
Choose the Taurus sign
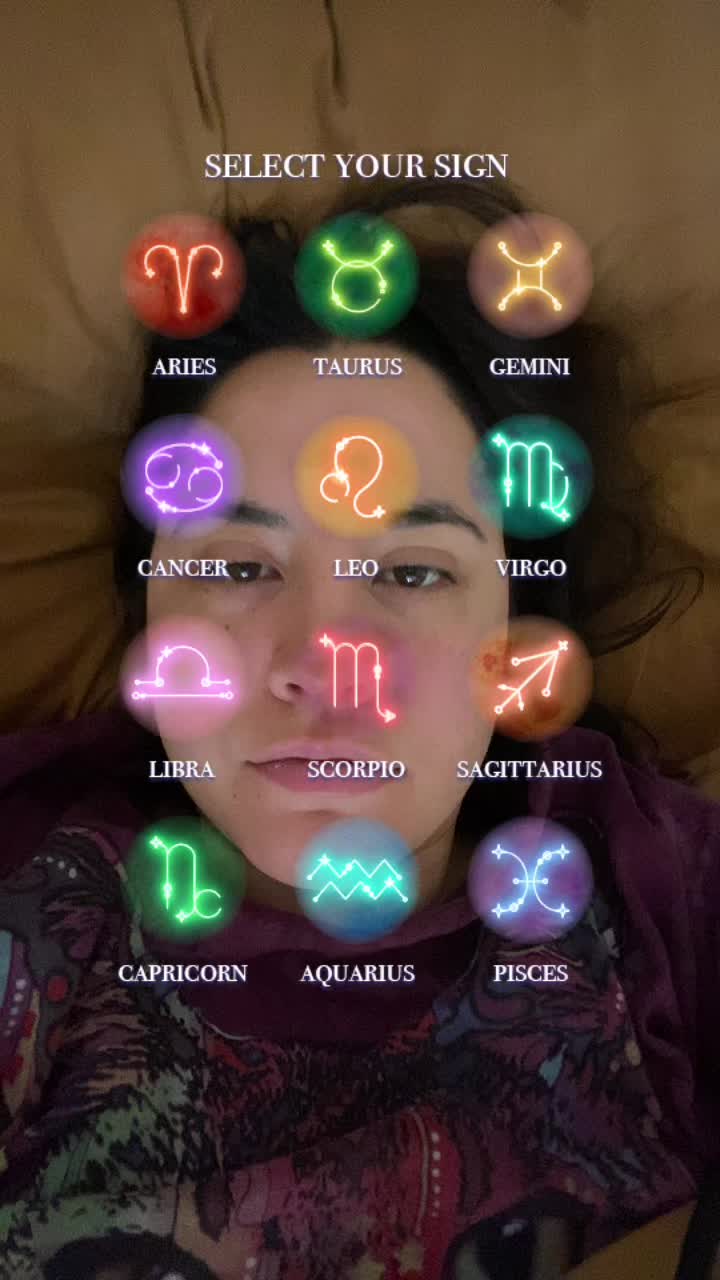(x=357, y=275)
